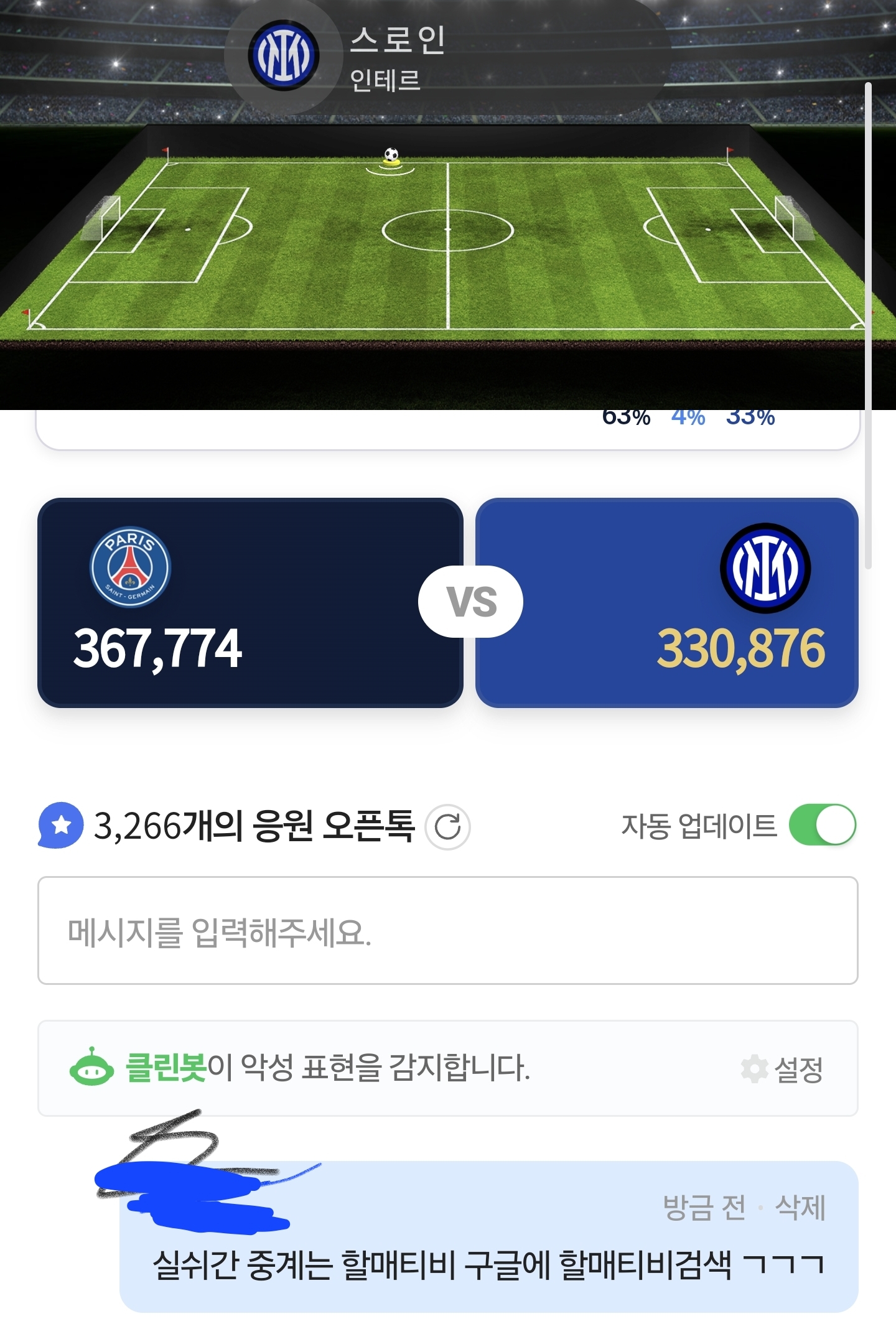Delete my comment via 삭제
Screen dimensions: 896x1329
[800, 1208]
